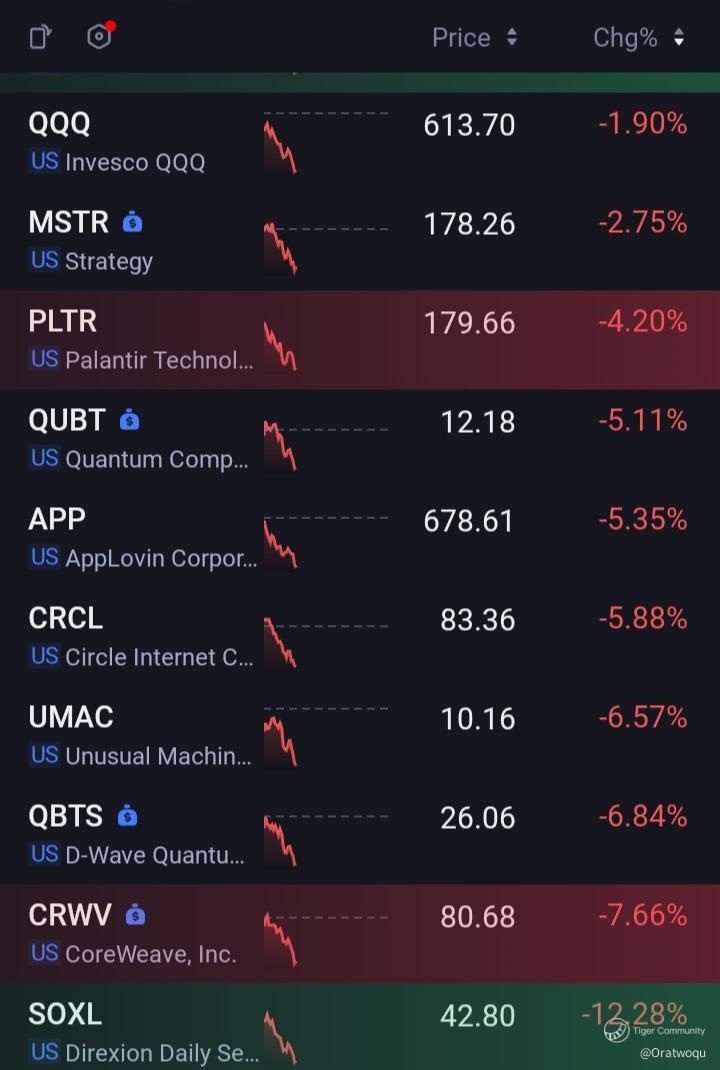
Task: Open the SOXL Direxion Daily quote
Action: point(140,1030)
